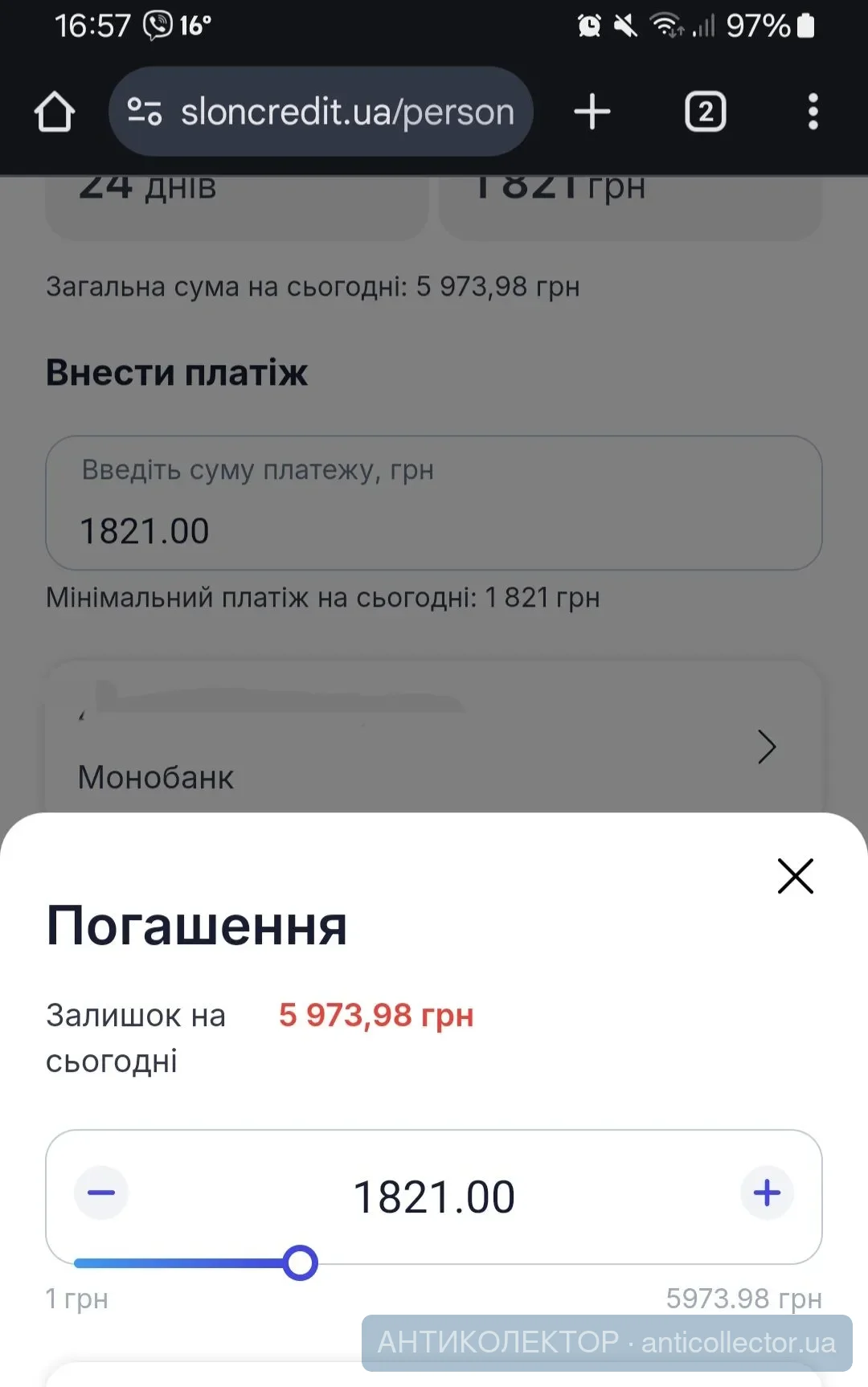Increase the repayment amount with plus
This screenshot has width=868, height=1387.
(767, 1193)
